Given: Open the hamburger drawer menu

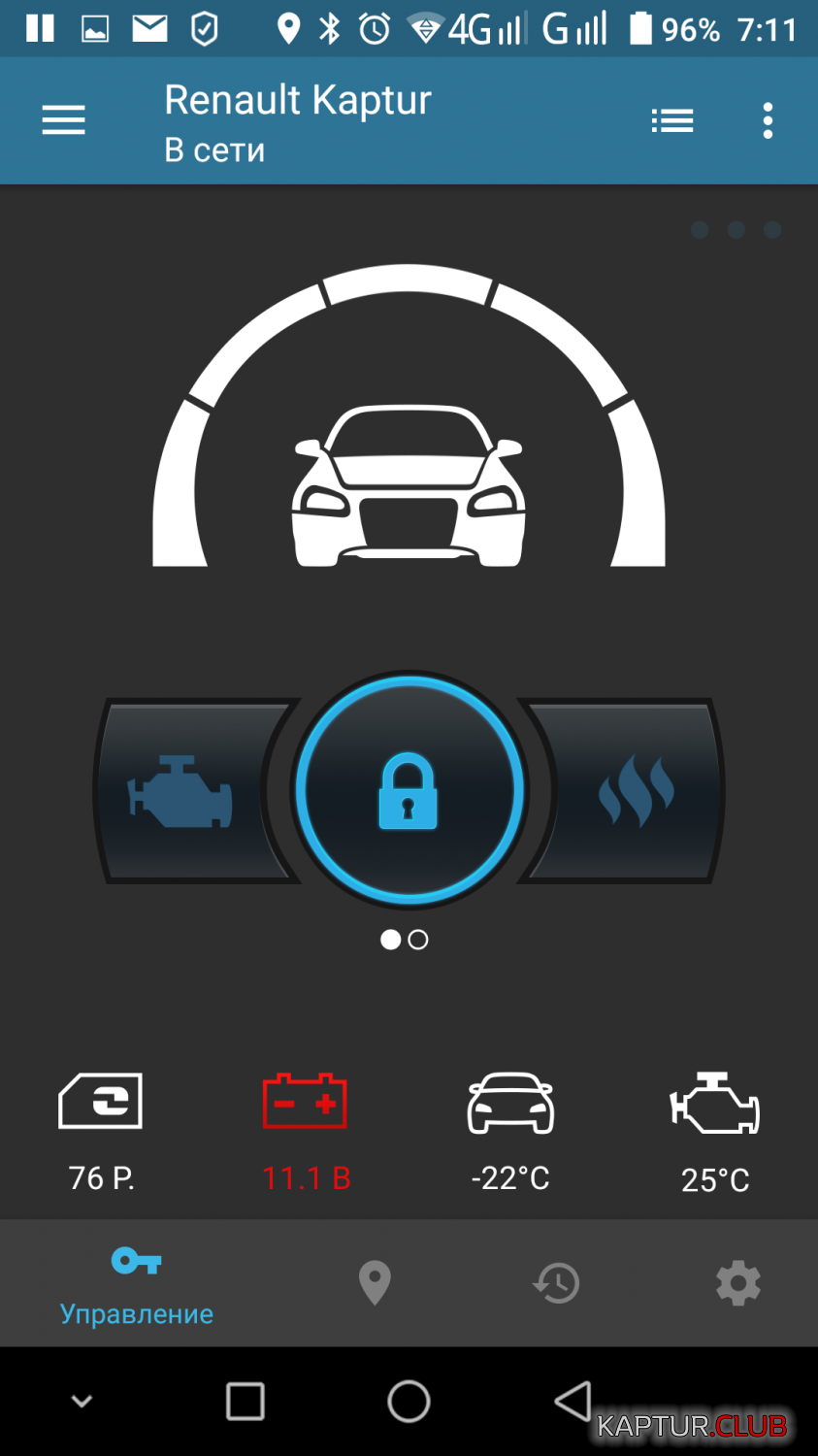Looking at the screenshot, I should [63, 120].
